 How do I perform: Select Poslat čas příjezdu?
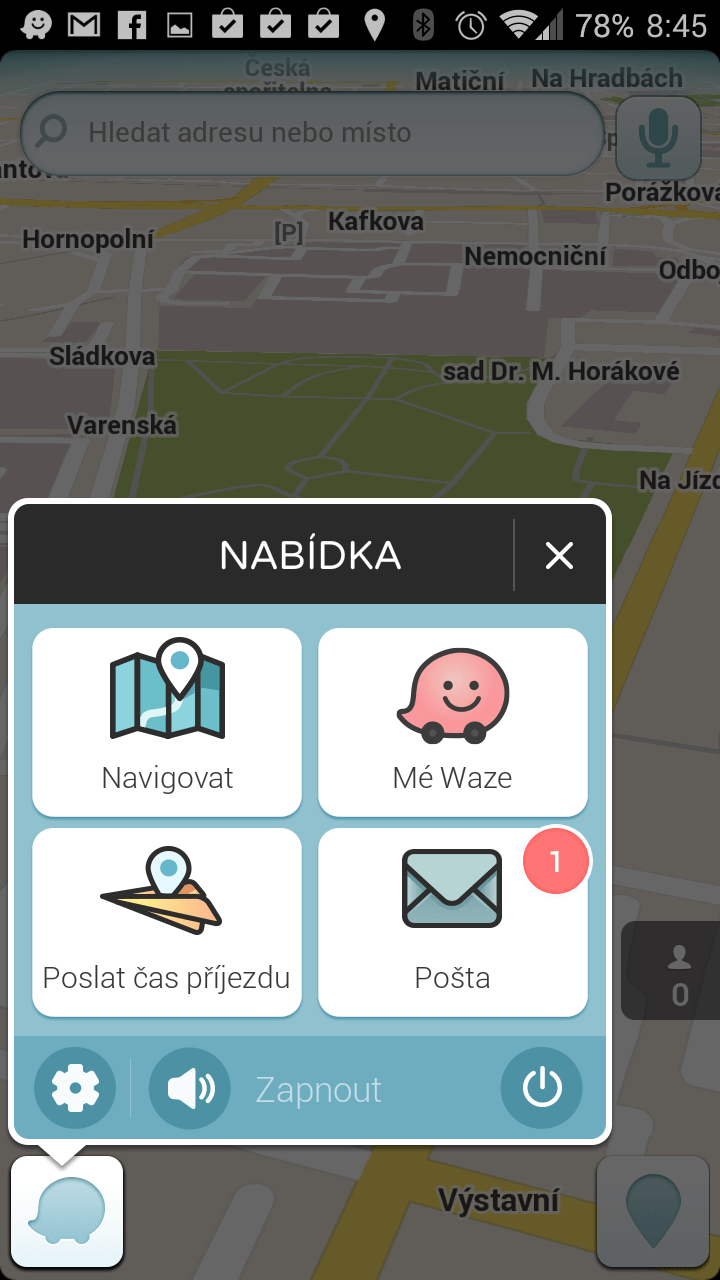tap(167, 922)
